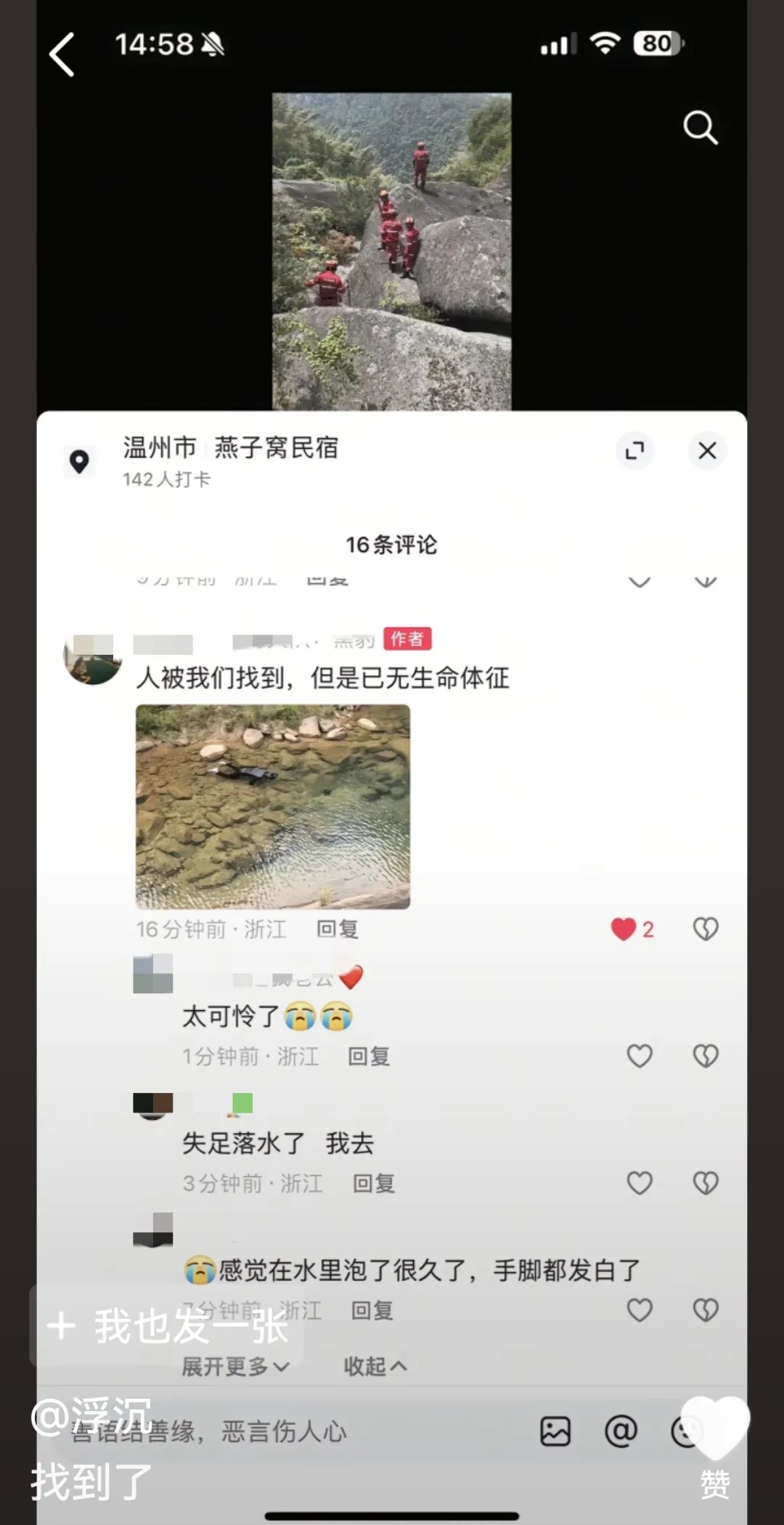Go back with the top-left arrow
Image resolution: width=784 pixels, height=1525 pixels.
click(62, 54)
